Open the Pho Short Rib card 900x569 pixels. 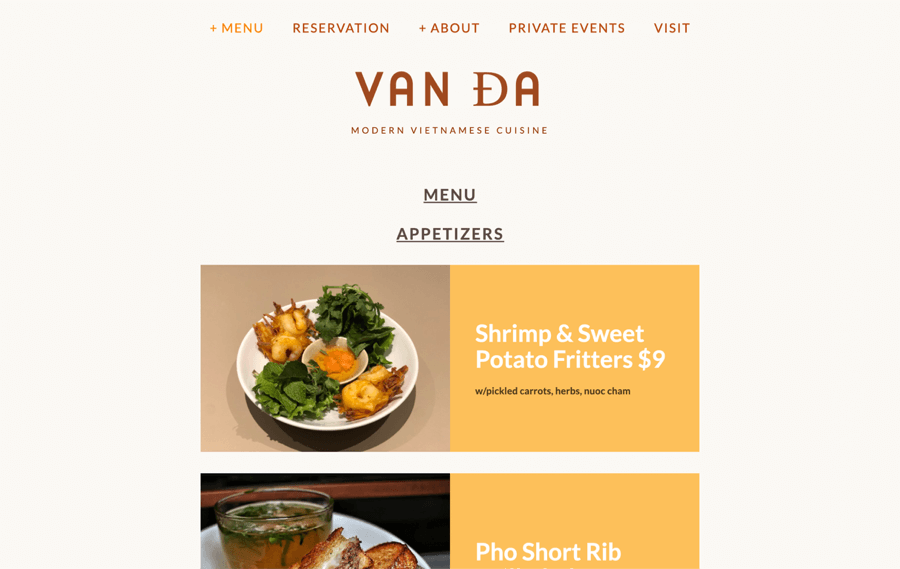(450, 522)
